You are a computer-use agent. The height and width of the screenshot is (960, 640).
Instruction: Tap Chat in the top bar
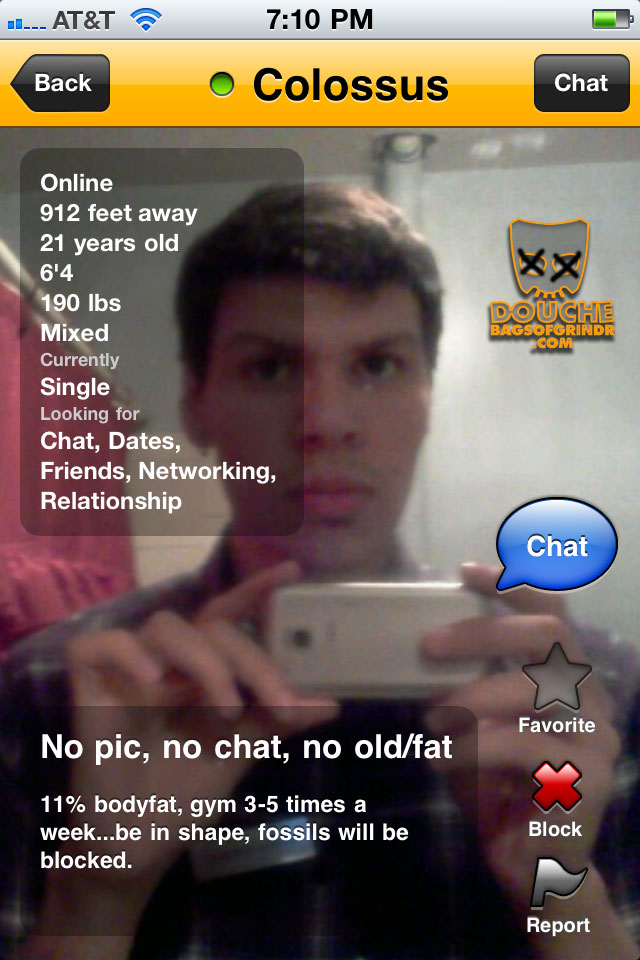[x=581, y=83]
